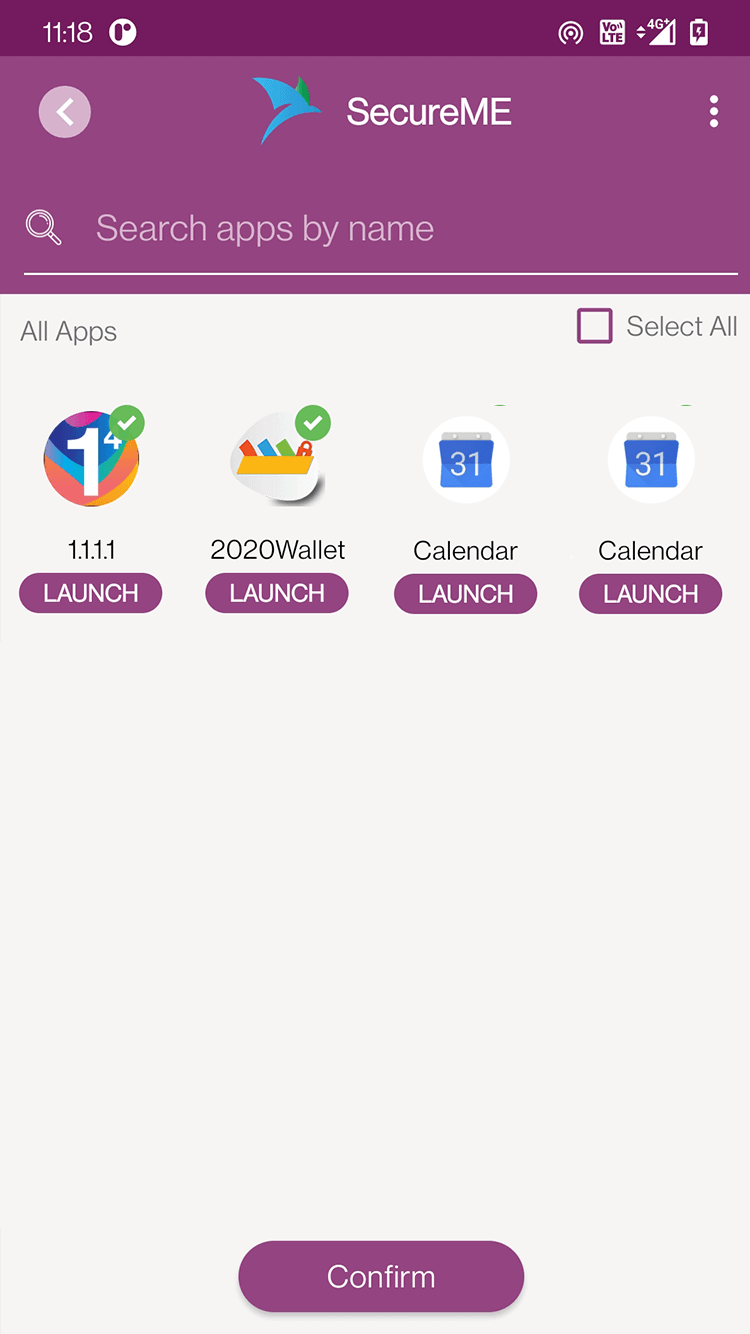Screen dimensions: 750x1334
Task: Click the search magnifier icon
Action: point(42,228)
